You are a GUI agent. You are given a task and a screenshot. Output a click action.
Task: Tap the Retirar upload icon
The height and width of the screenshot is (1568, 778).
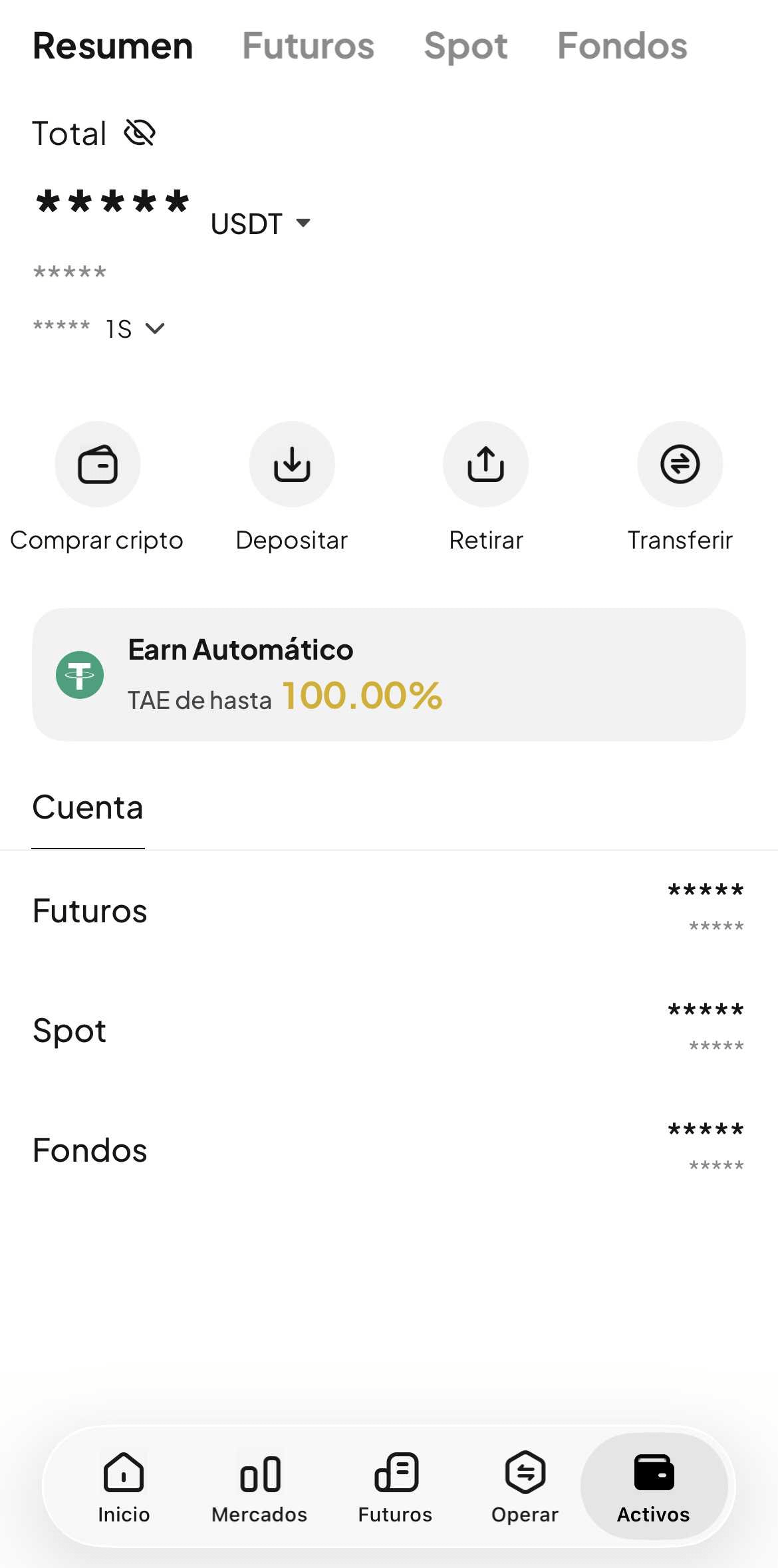tap(485, 464)
